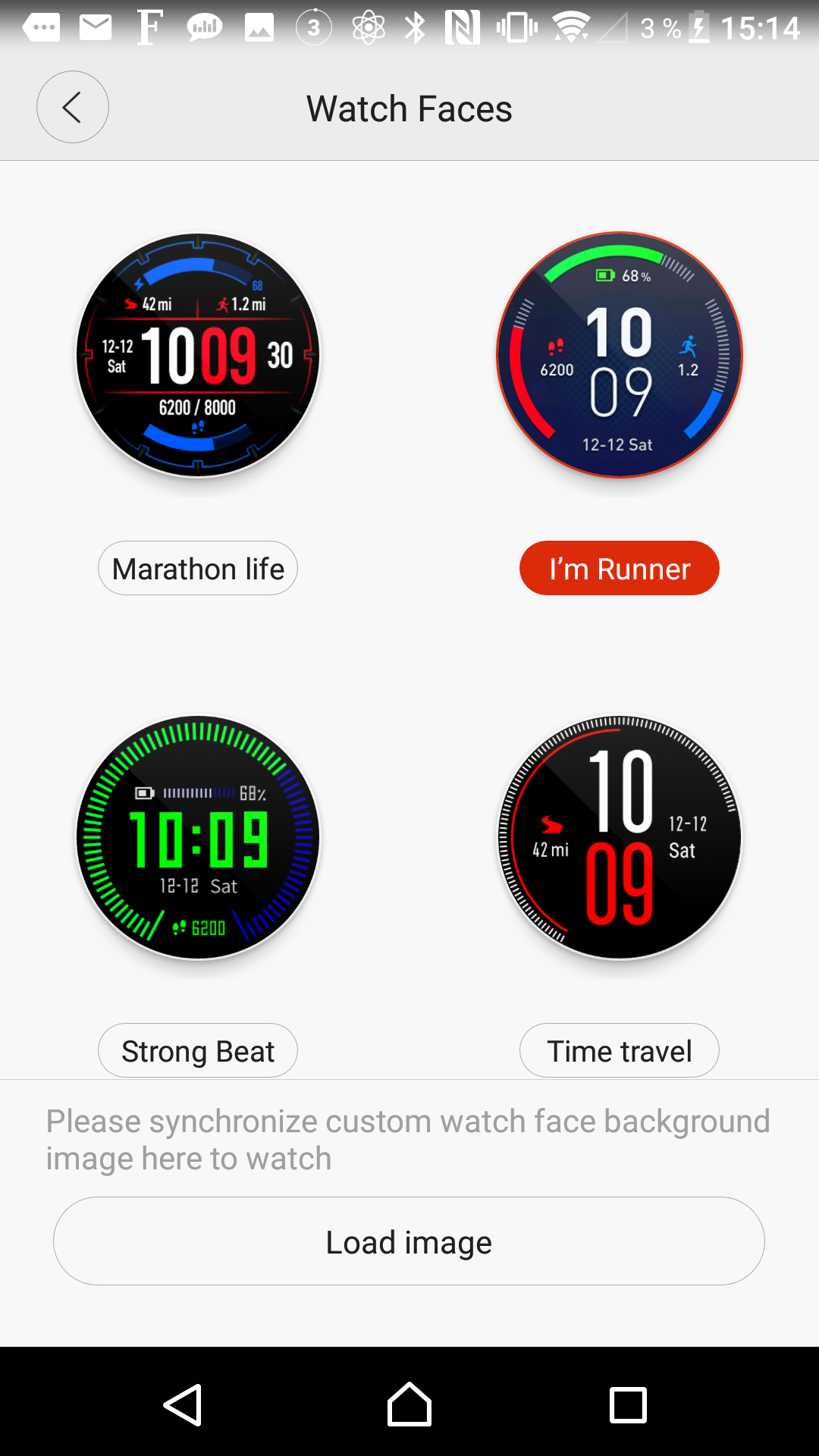Image resolution: width=819 pixels, height=1456 pixels.
Task: Choose the Strong Beat button
Action: click(198, 1051)
